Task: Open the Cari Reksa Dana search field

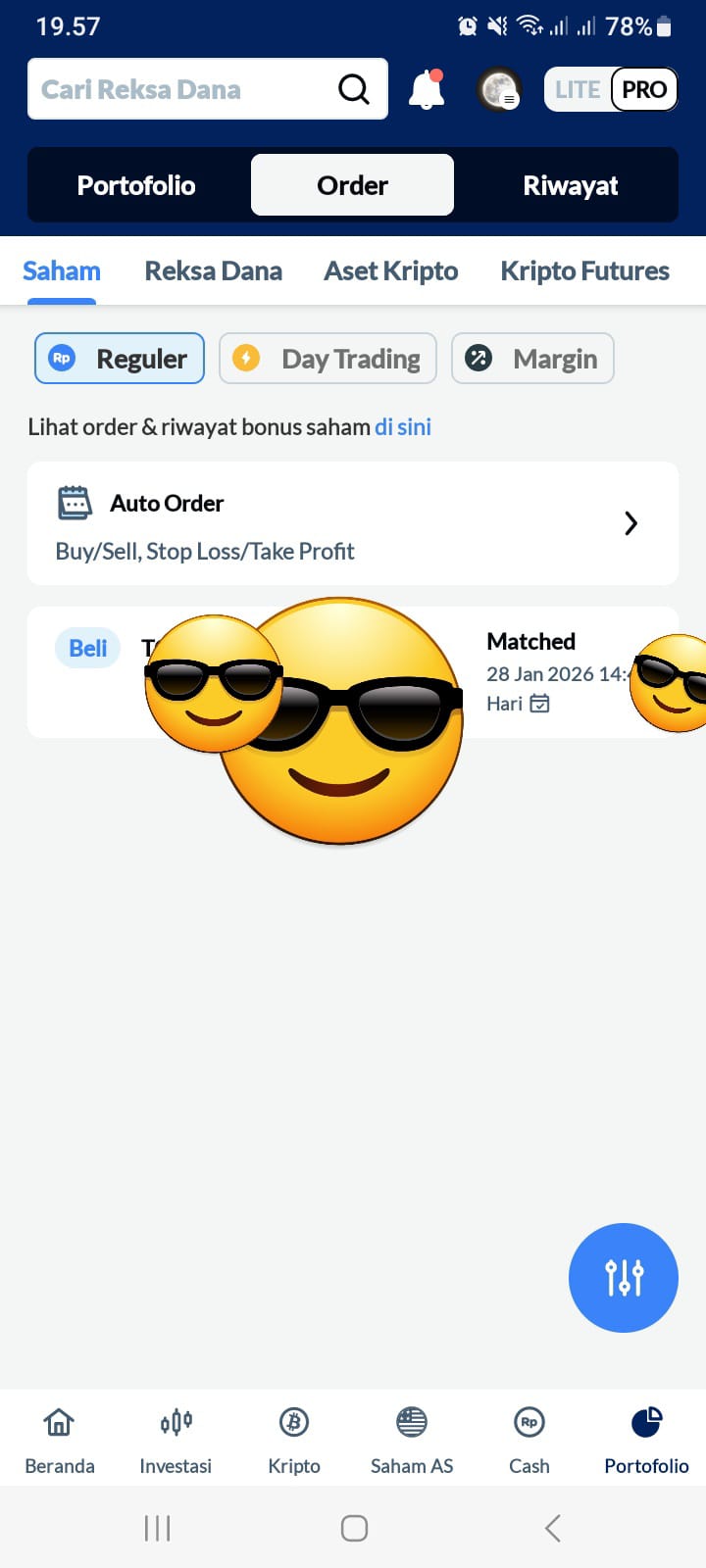Action: coord(186,89)
